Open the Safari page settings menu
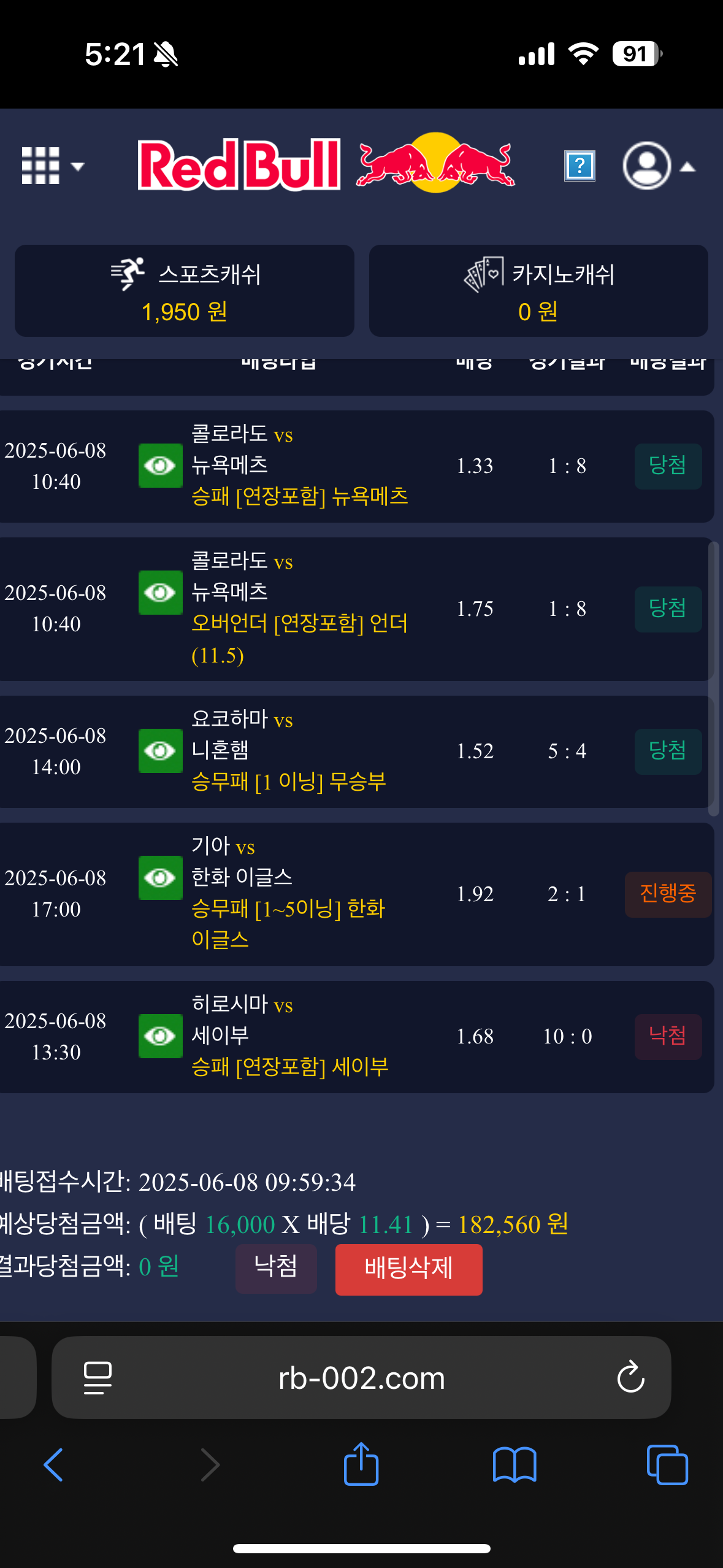The height and width of the screenshot is (1568, 723). point(98,1378)
